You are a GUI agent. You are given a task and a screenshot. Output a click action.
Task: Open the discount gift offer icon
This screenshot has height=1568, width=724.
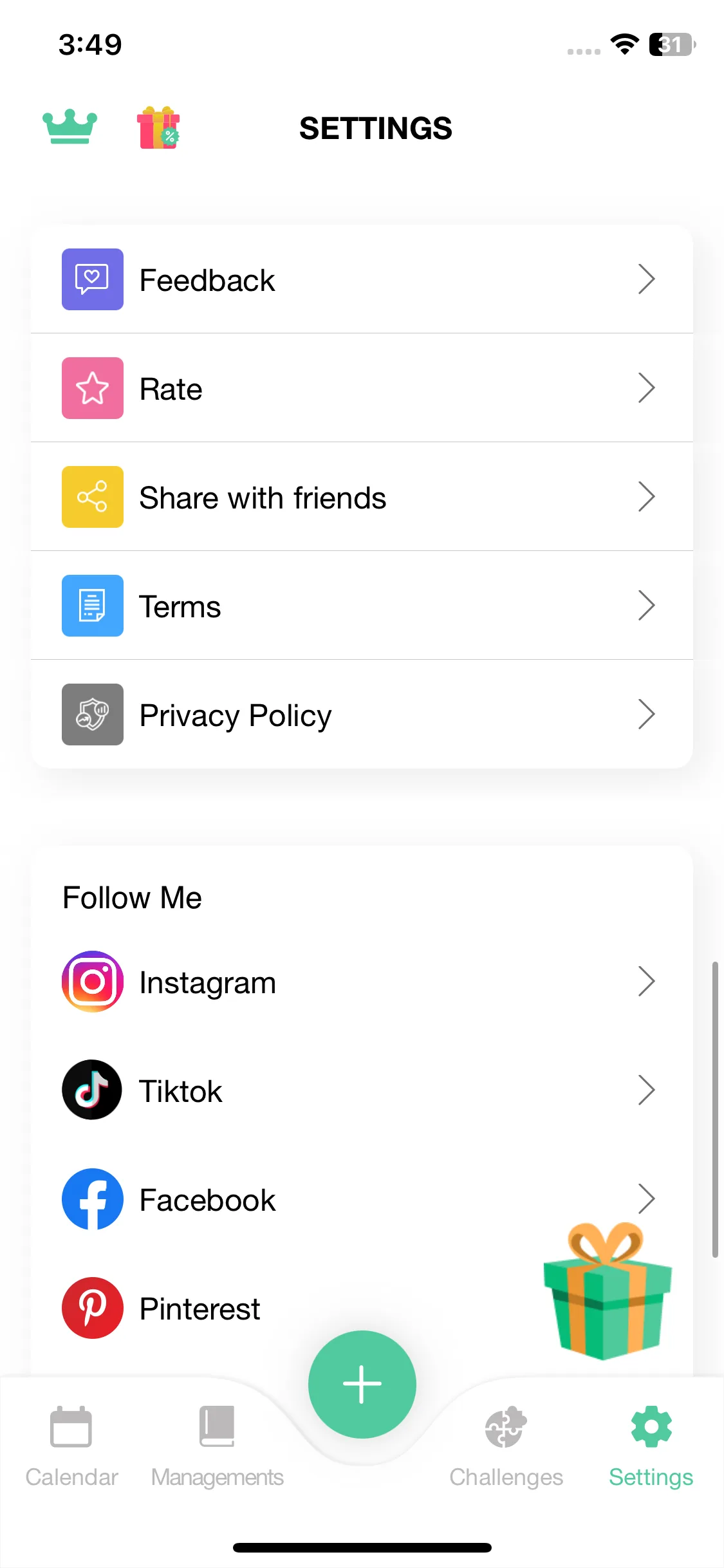click(x=158, y=127)
